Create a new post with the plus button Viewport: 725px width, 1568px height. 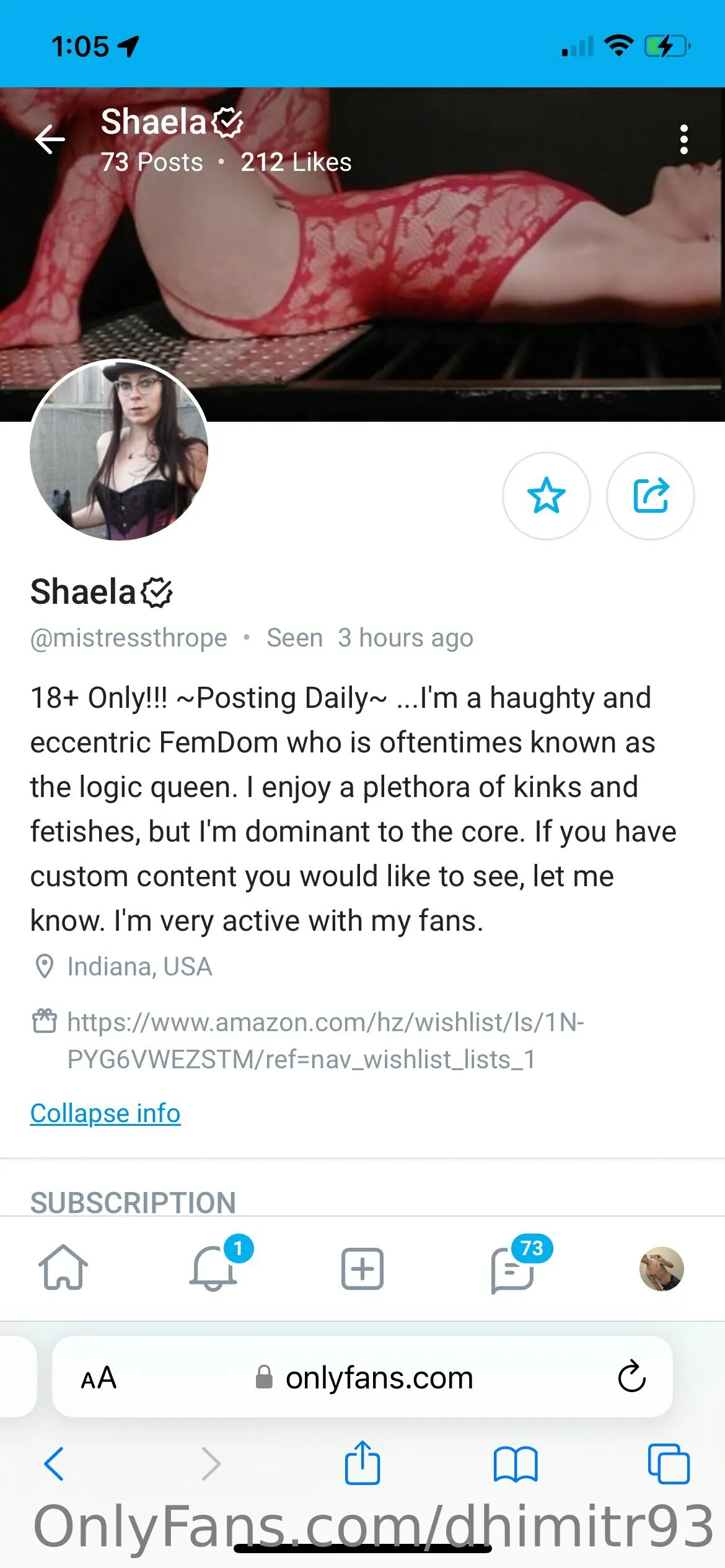pos(362,1268)
